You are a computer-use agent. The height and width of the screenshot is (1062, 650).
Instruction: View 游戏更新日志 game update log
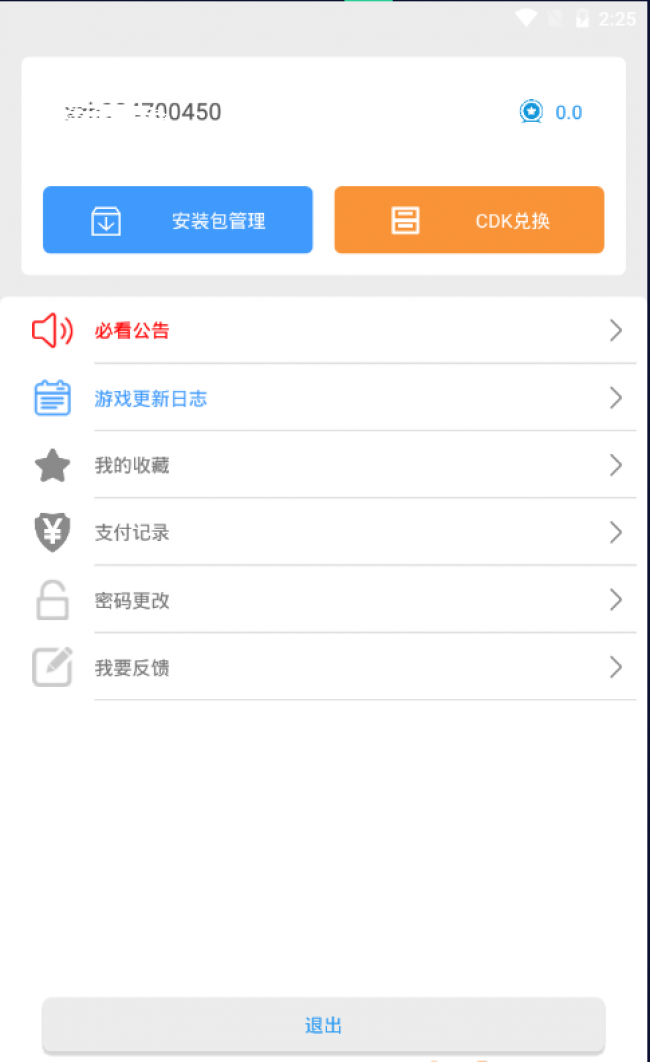(325, 398)
